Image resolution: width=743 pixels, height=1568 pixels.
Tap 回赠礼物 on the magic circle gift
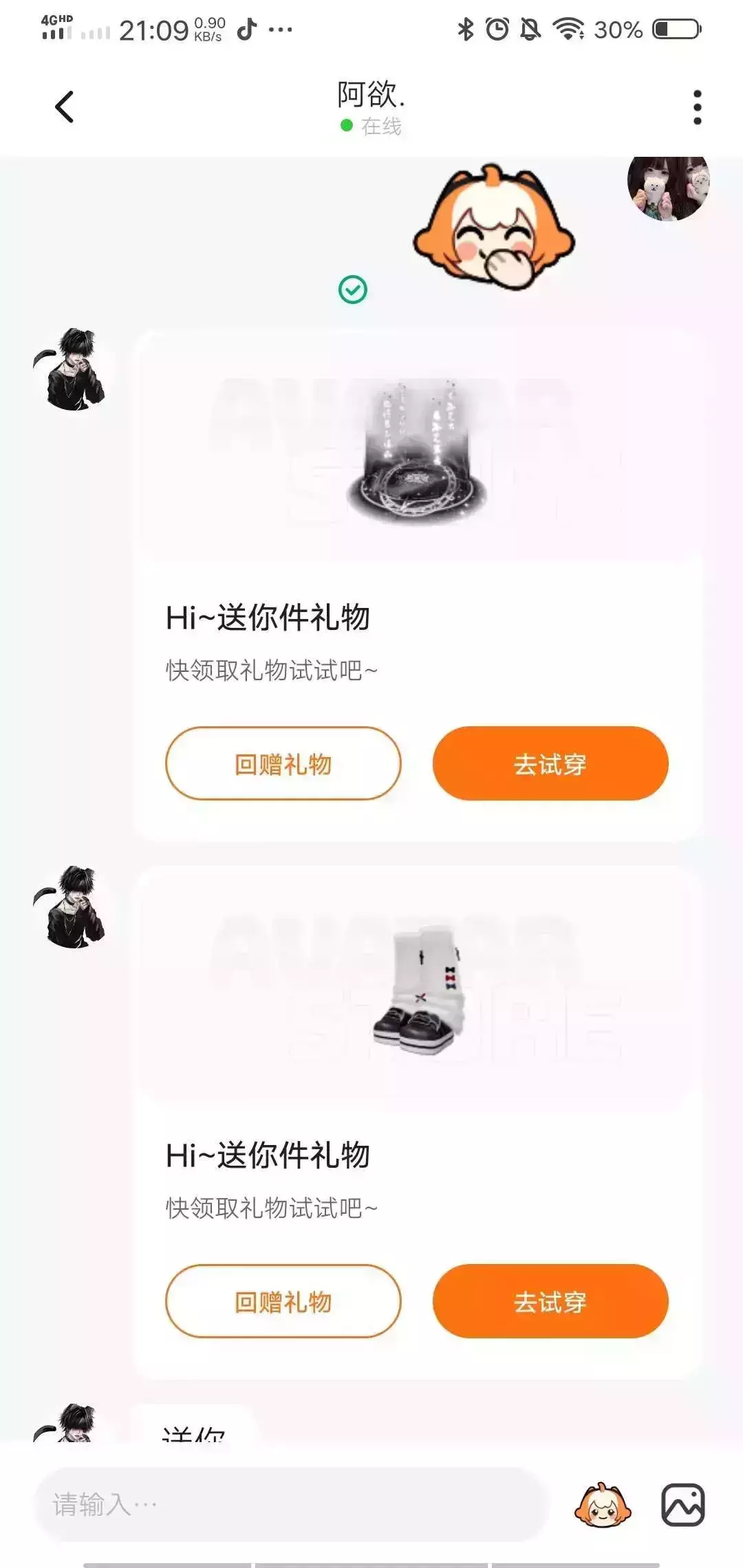(283, 763)
